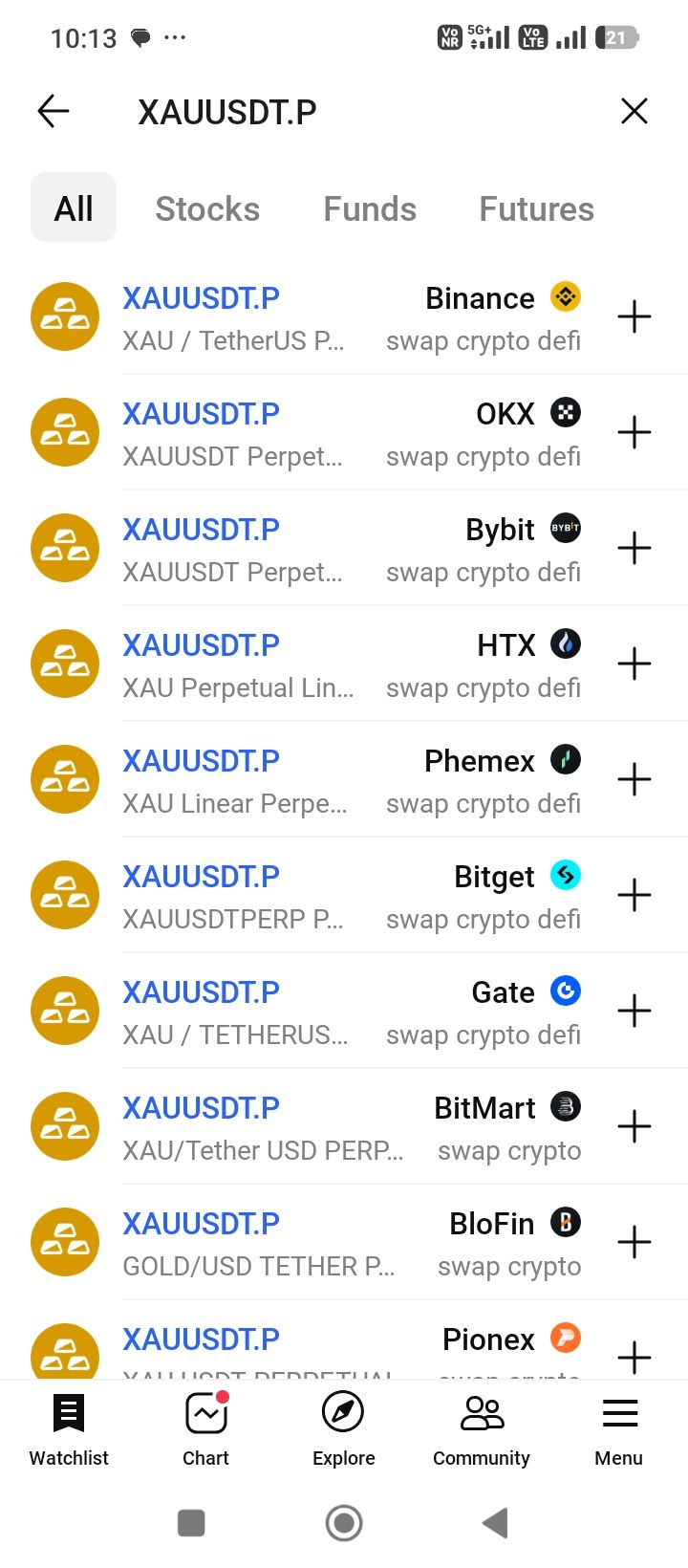Open the Menu tab

coord(619,1429)
